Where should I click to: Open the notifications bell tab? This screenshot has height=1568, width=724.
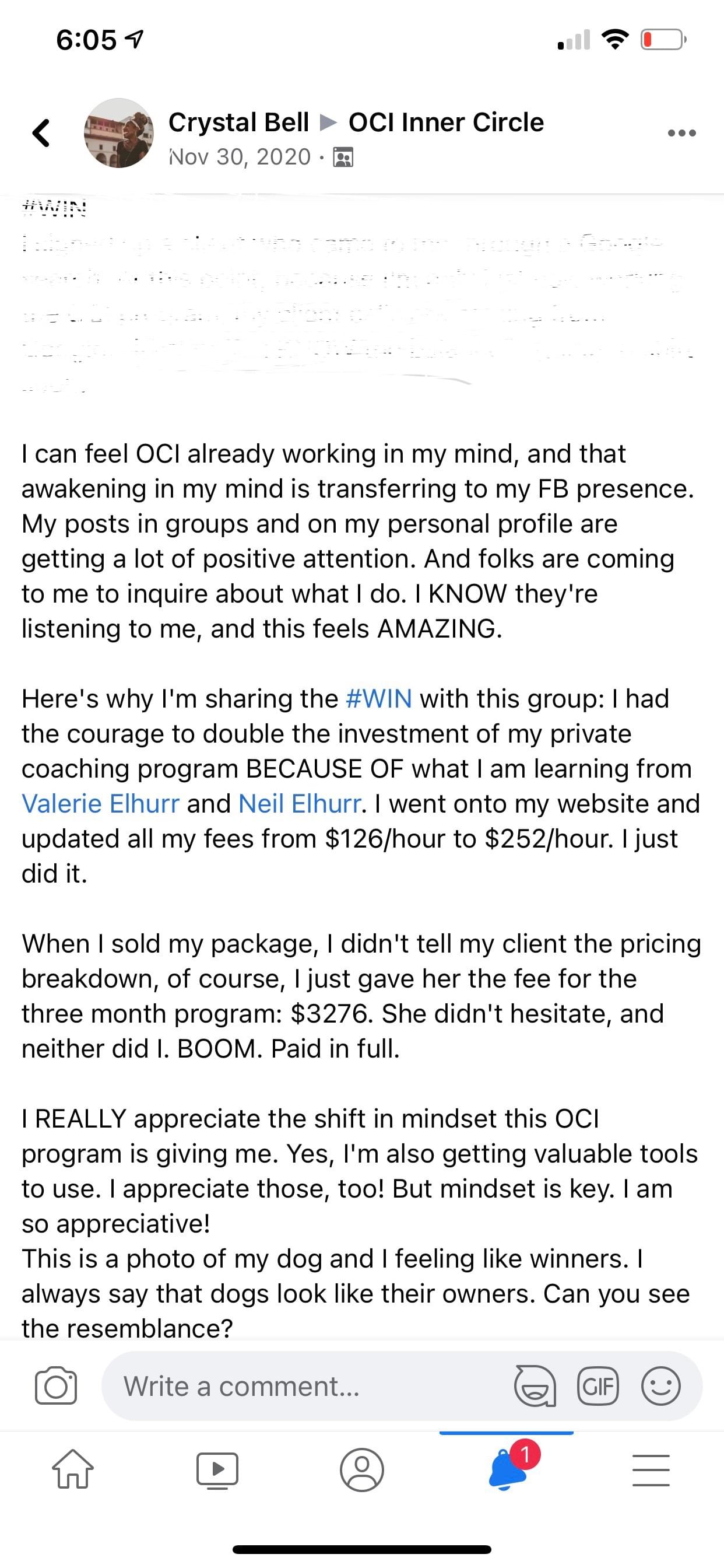click(507, 1469)
